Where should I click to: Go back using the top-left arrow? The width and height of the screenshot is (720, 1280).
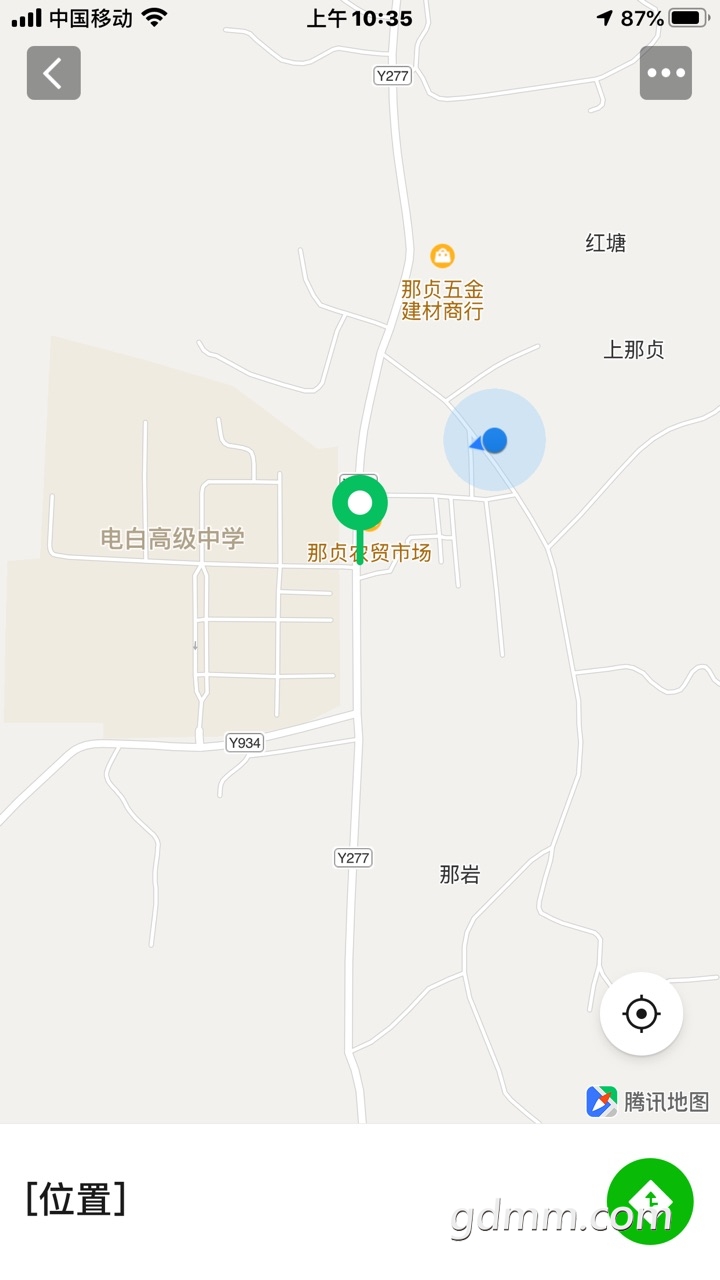[x=54, y=73]
